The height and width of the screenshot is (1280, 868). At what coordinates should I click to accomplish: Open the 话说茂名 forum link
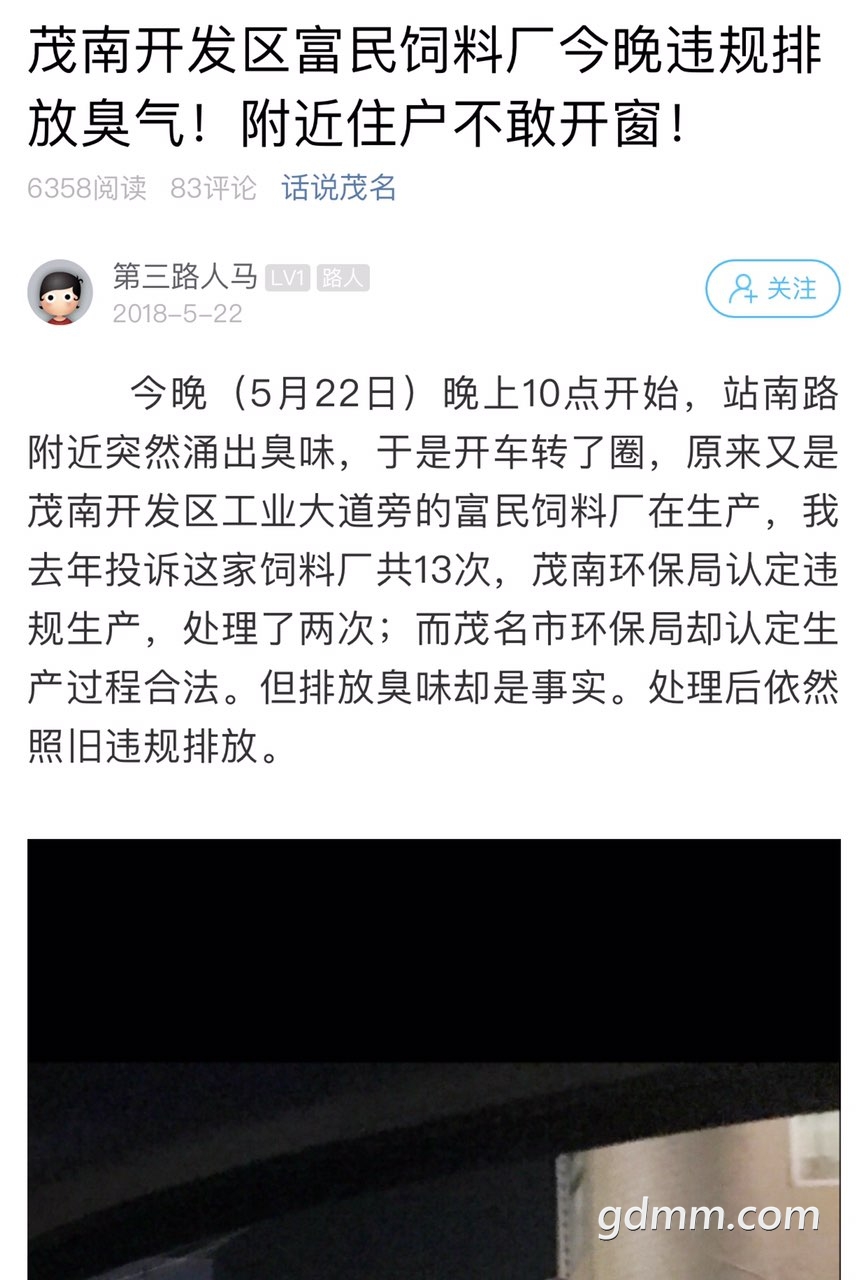click(339, 187)
